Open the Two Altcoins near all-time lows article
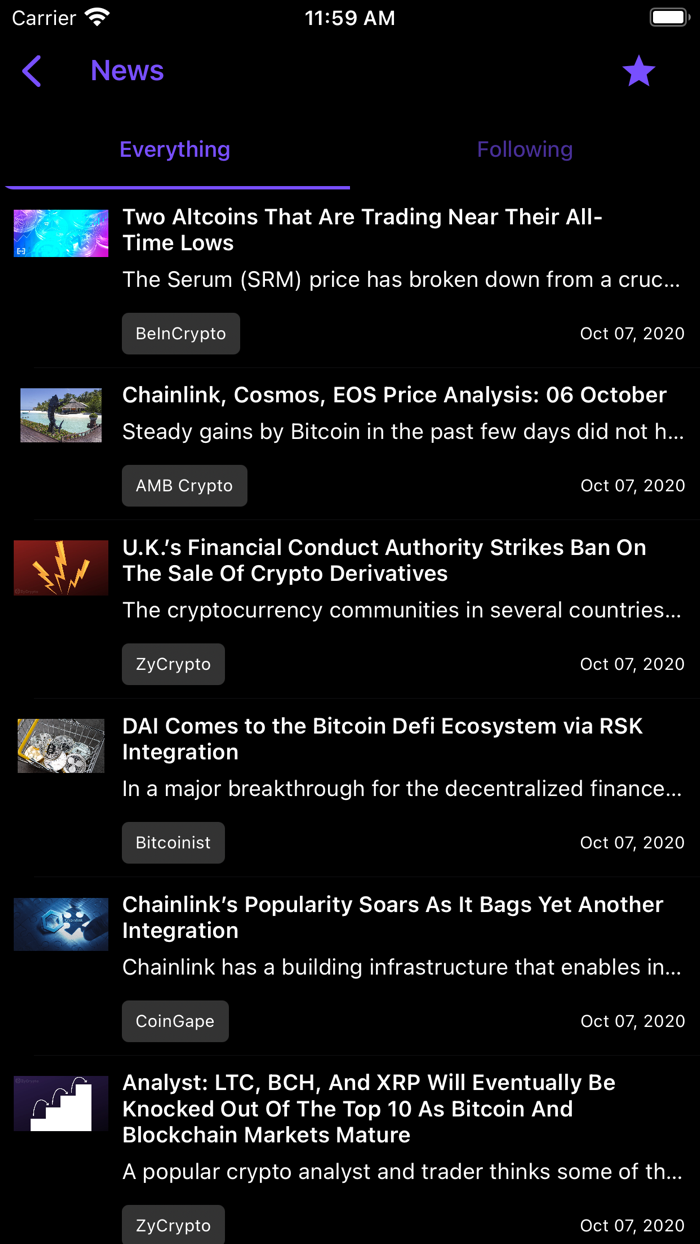This screenshot has width=700, height=1244. coord(362,230)
